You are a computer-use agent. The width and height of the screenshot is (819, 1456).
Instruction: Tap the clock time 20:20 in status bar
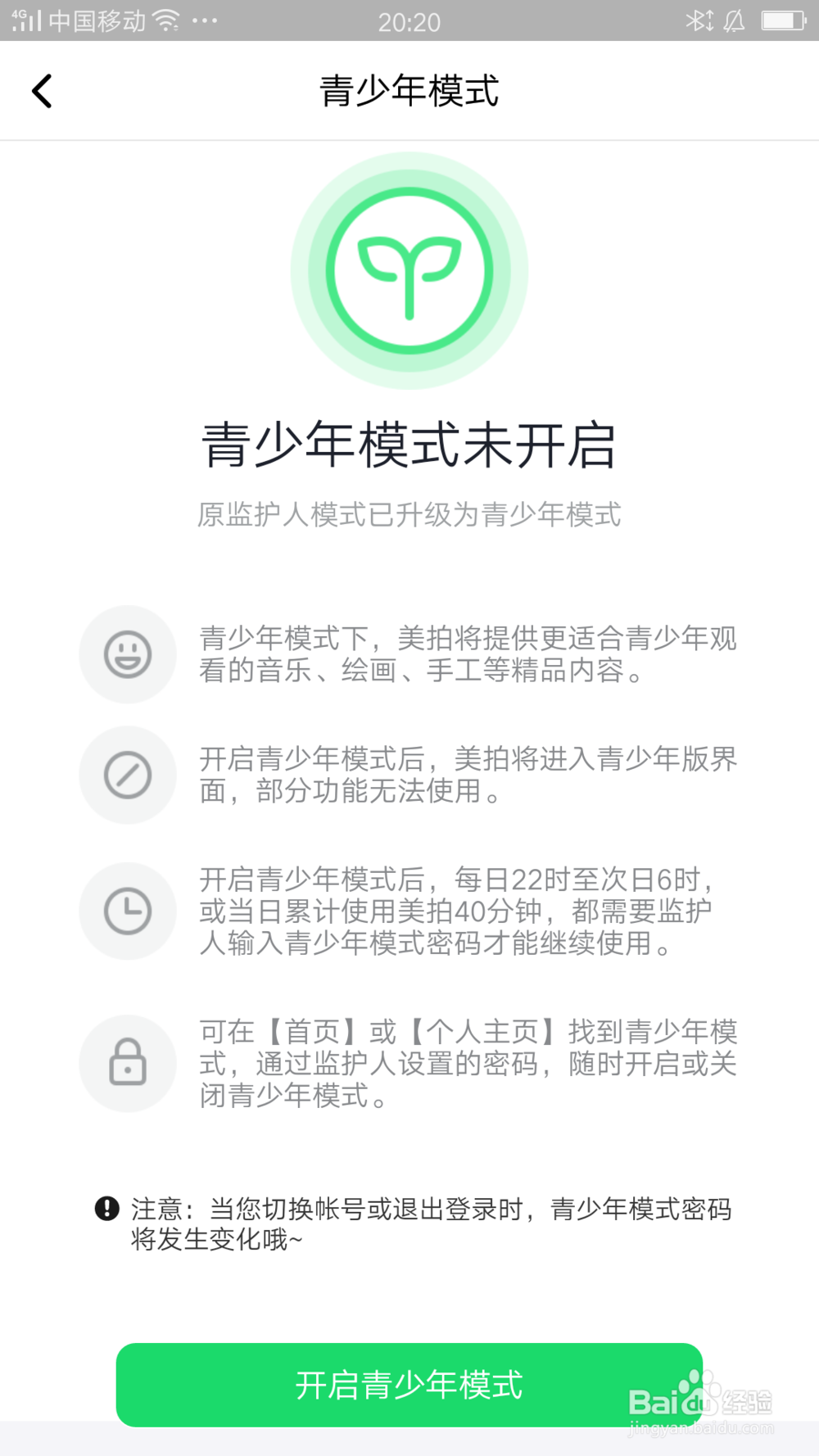tap(409, 21)
